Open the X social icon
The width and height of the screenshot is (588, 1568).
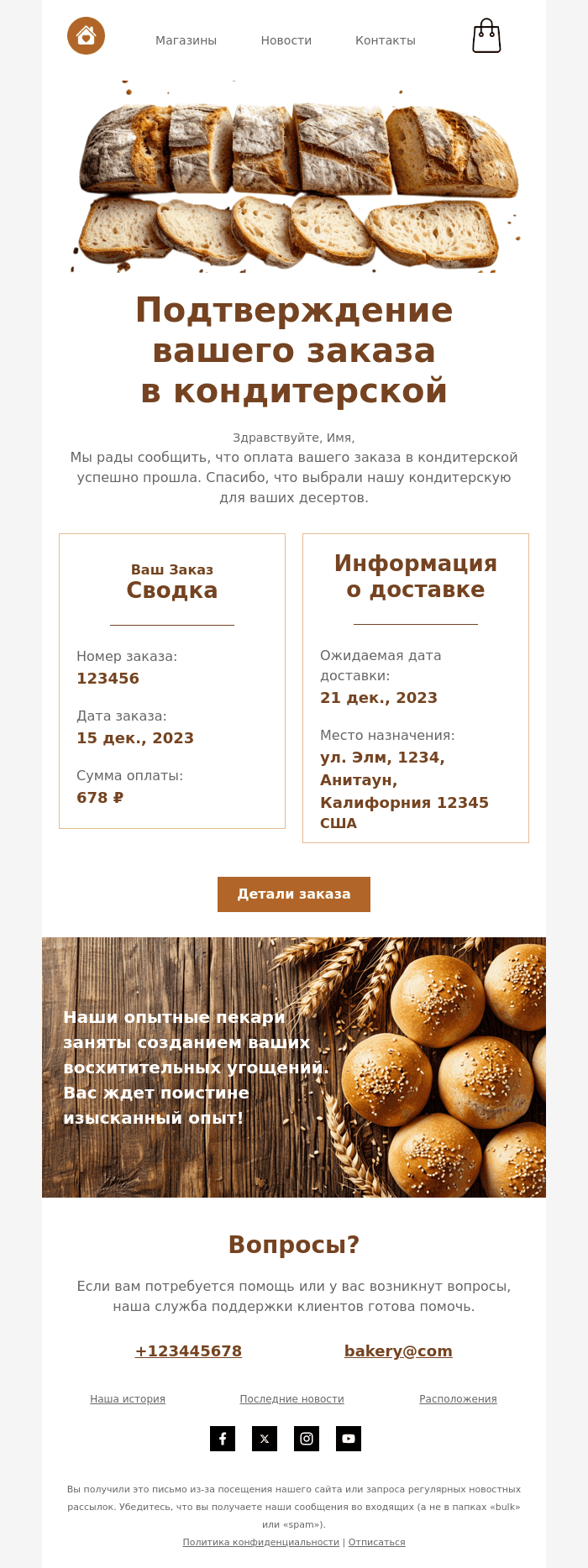click(265, 1439)
